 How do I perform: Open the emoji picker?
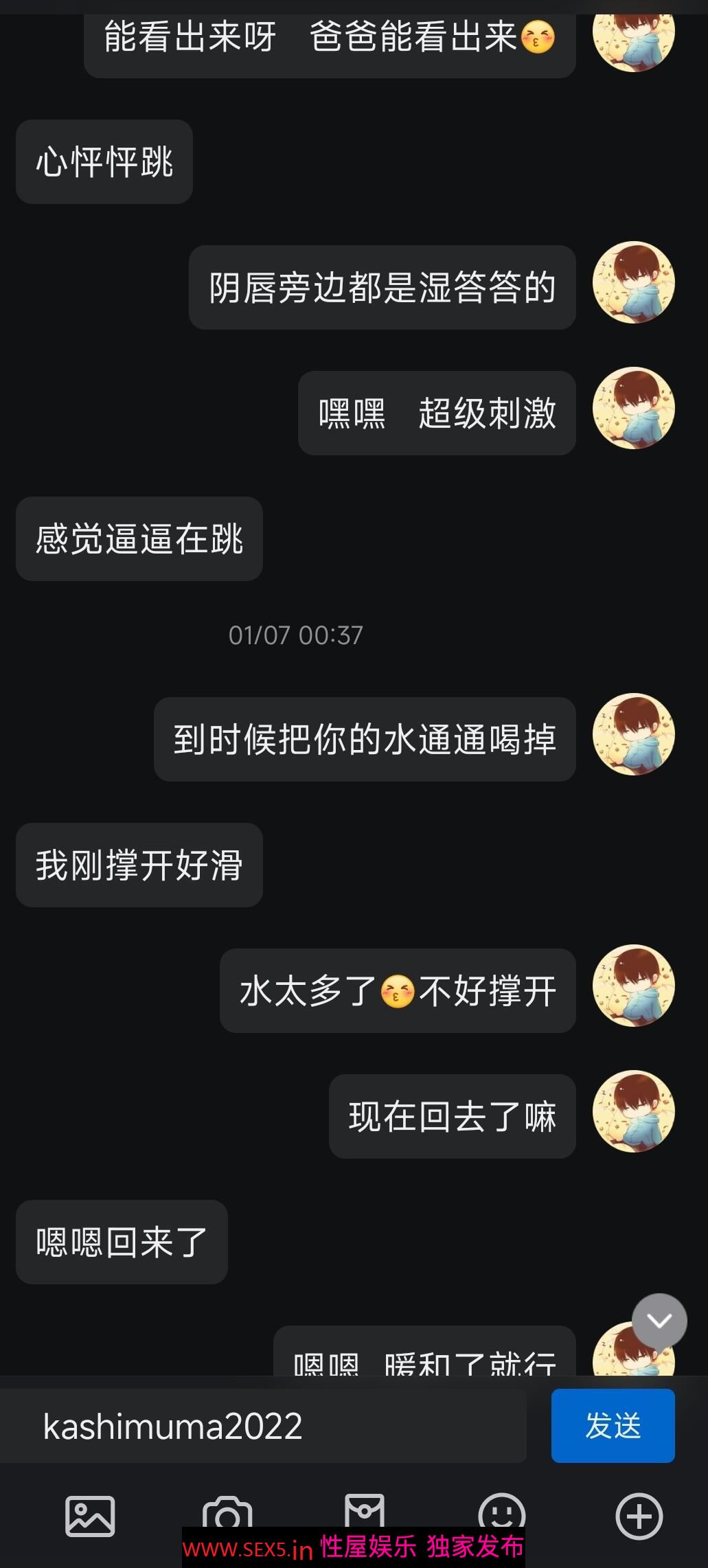pos(502,1515)
